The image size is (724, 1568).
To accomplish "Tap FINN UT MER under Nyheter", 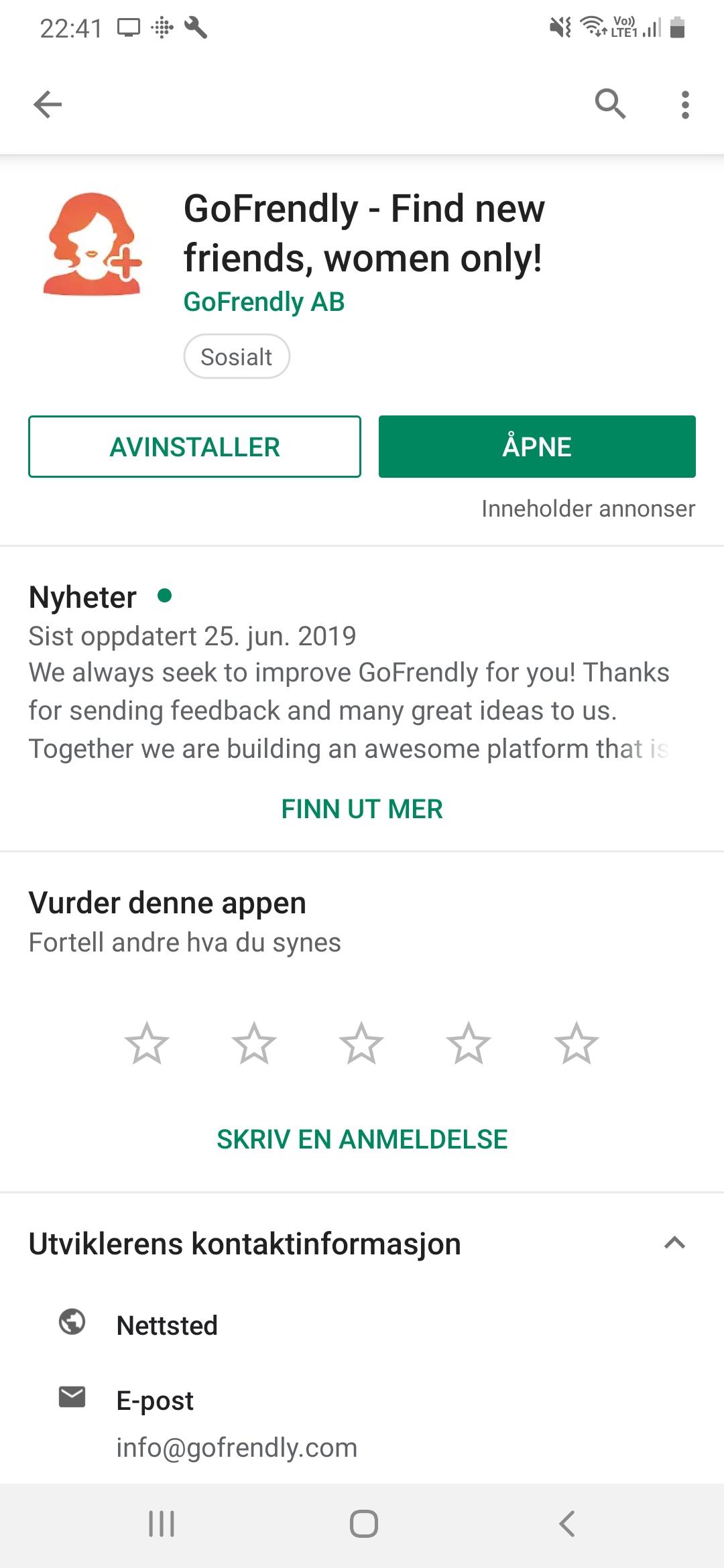I will [x=362, y=809].
